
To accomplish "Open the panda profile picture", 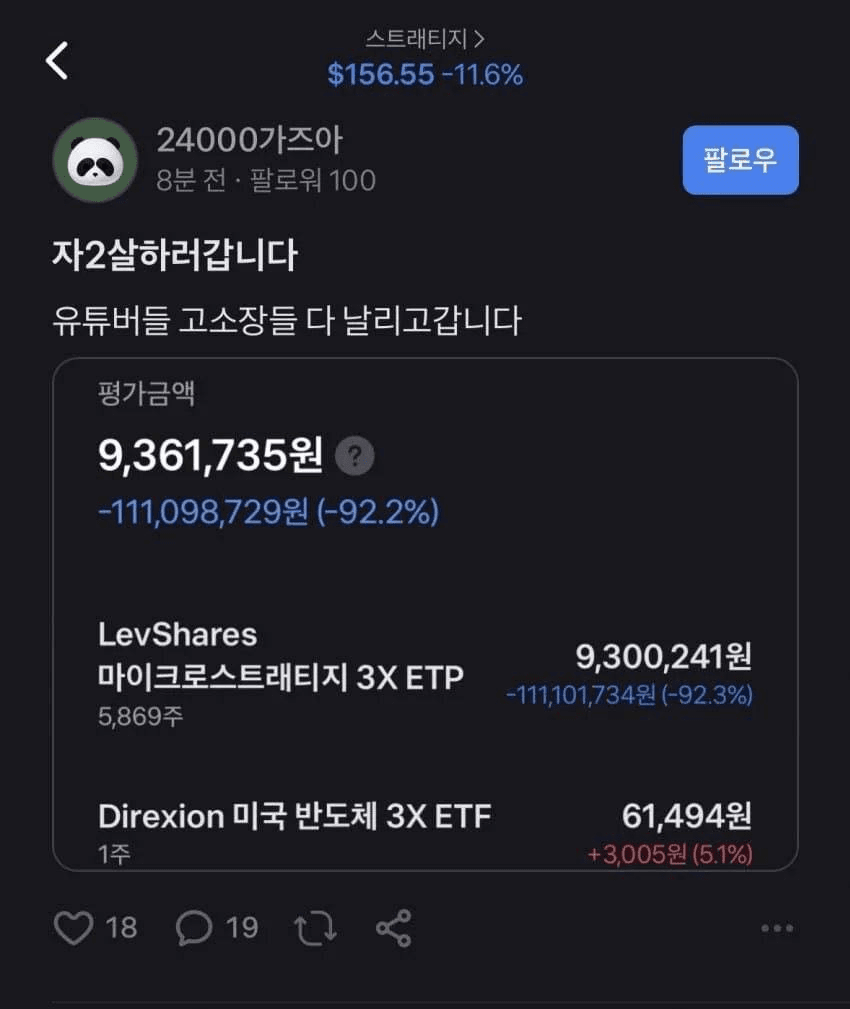I will coord(95,160).
